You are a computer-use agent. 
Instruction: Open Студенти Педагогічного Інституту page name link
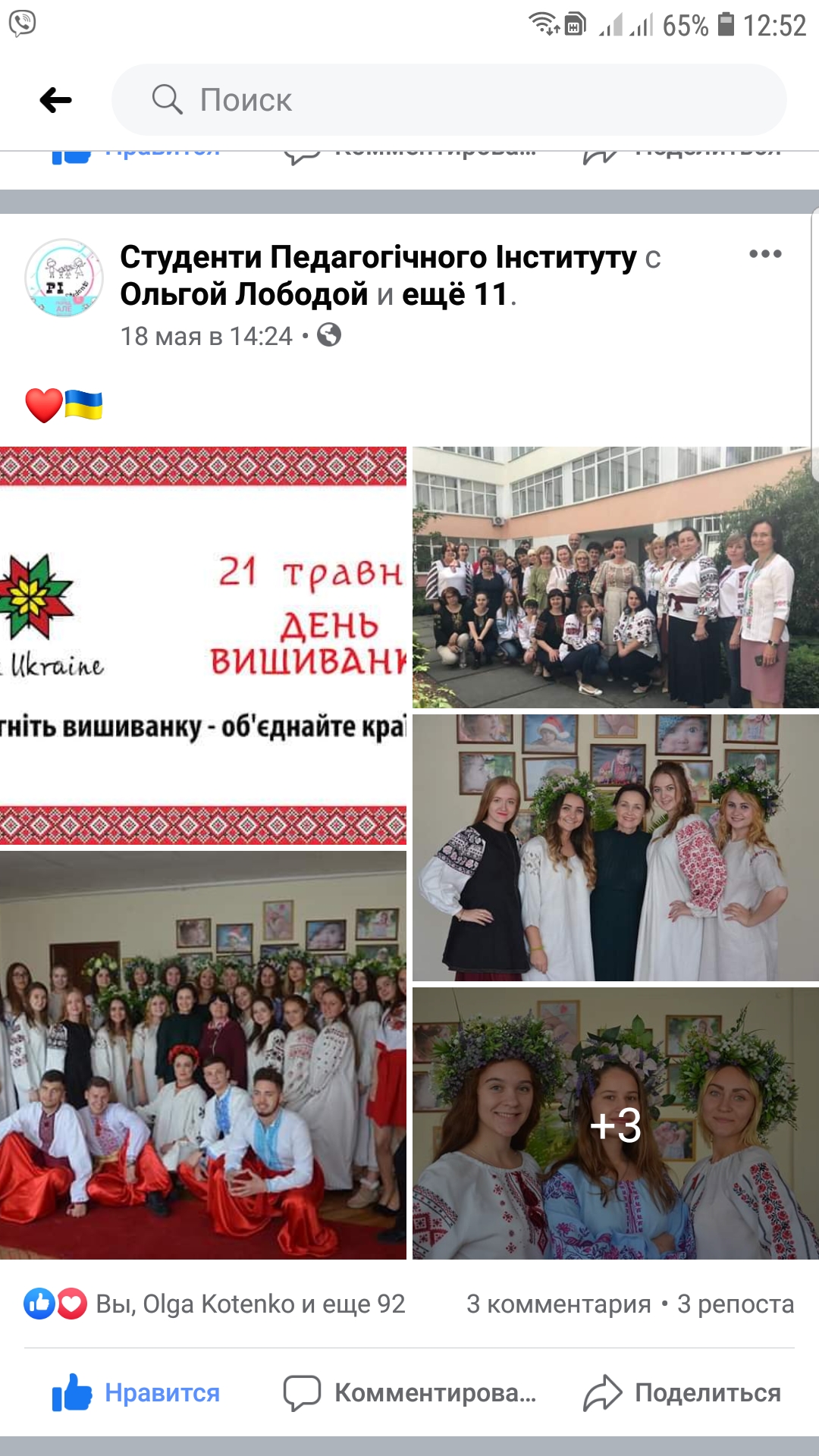click(x=378, y=257)
